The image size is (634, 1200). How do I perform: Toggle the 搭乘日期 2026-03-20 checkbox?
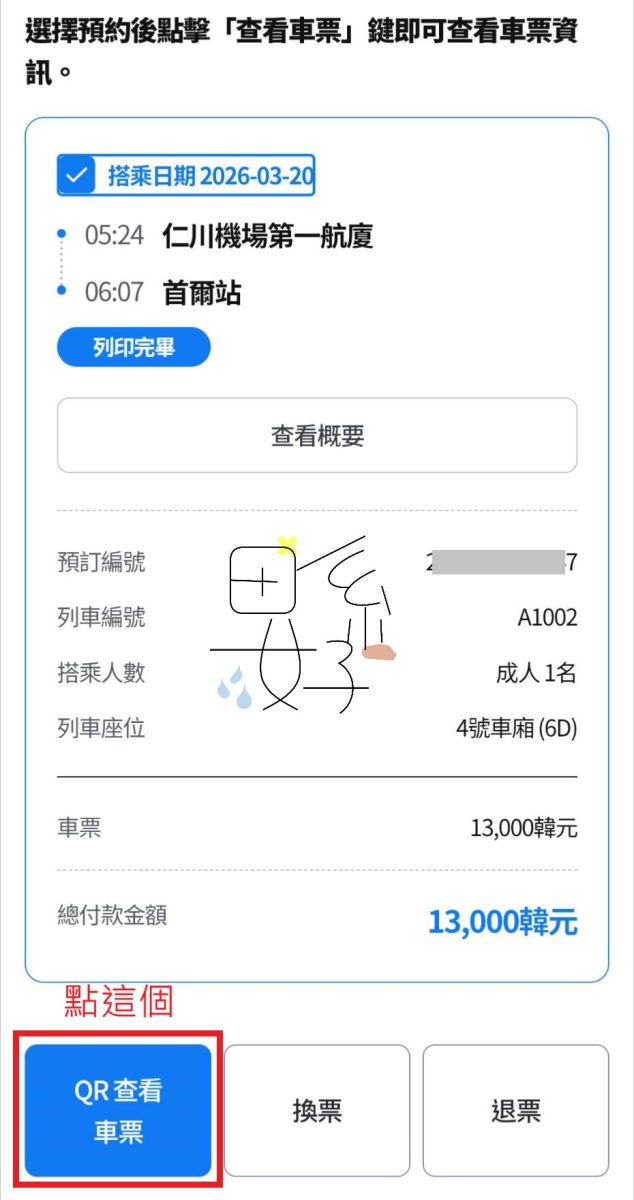(x=76, y=177)
